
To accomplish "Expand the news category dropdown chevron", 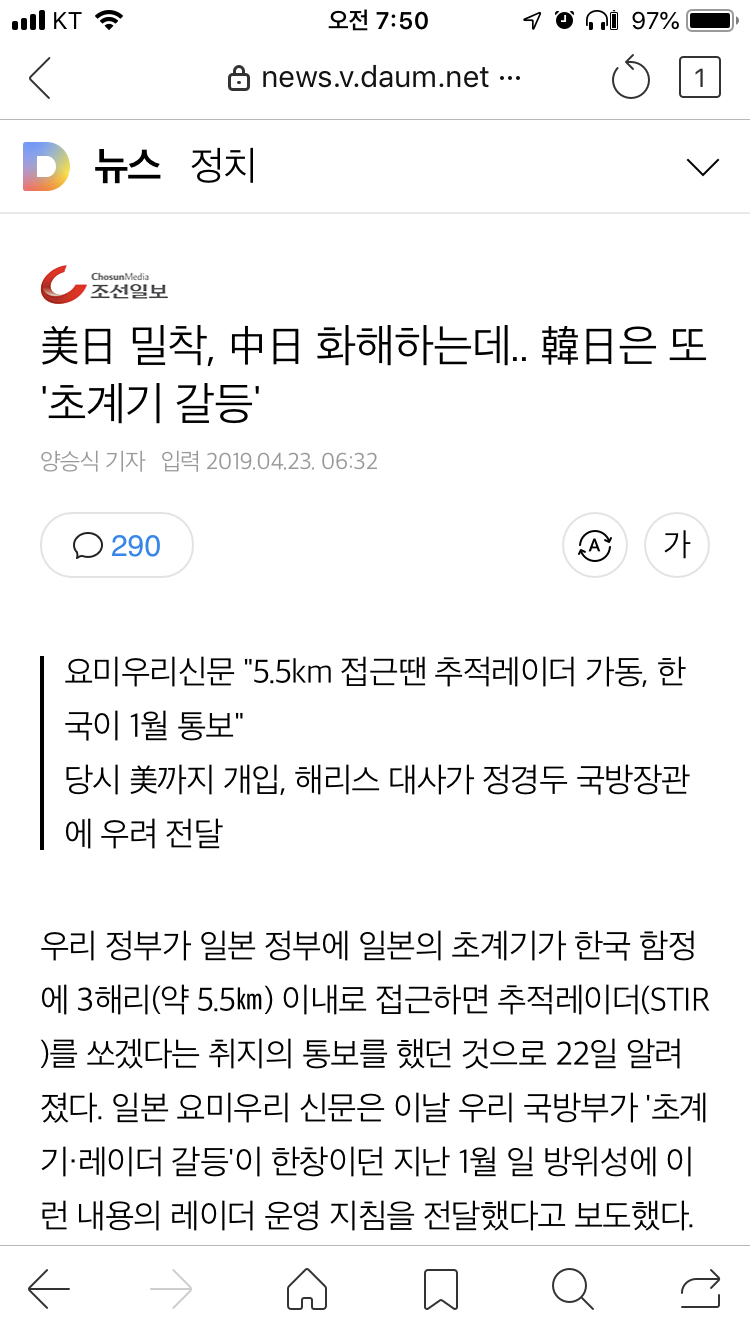I will tap(703, 167).
